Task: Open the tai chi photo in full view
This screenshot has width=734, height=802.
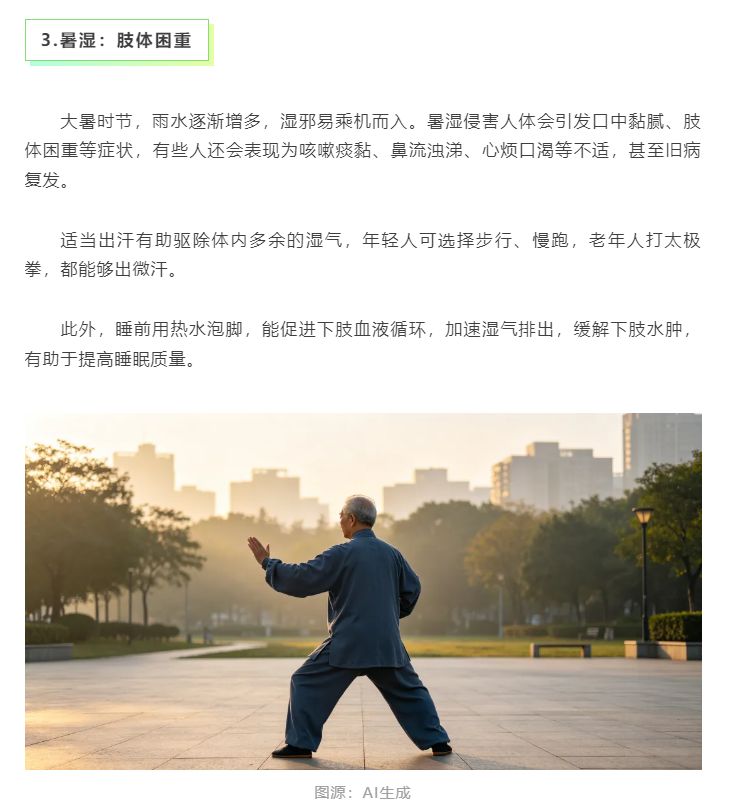Action: pyautogui.click(x=363, y=591)
